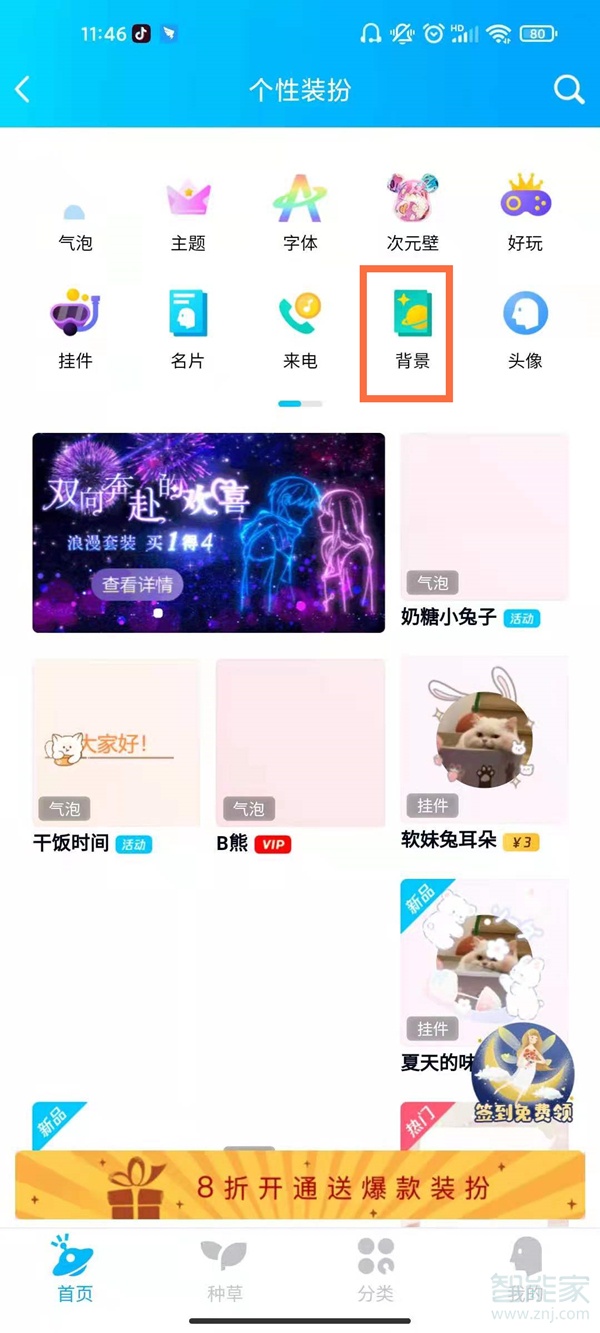600x1333 pixels.
Task: Open the 字体 category
Action: 300,214
